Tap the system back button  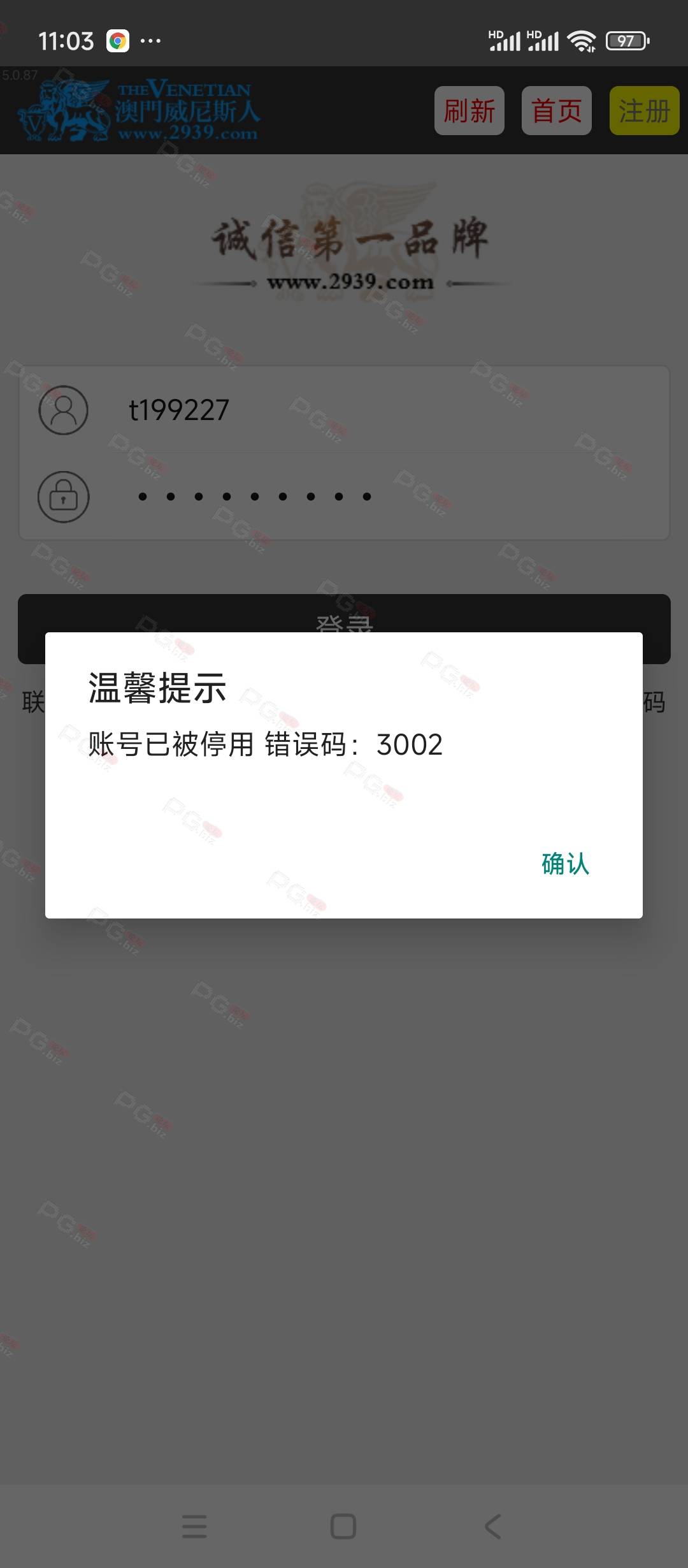pyautogui.click(x=492, y=1527)
